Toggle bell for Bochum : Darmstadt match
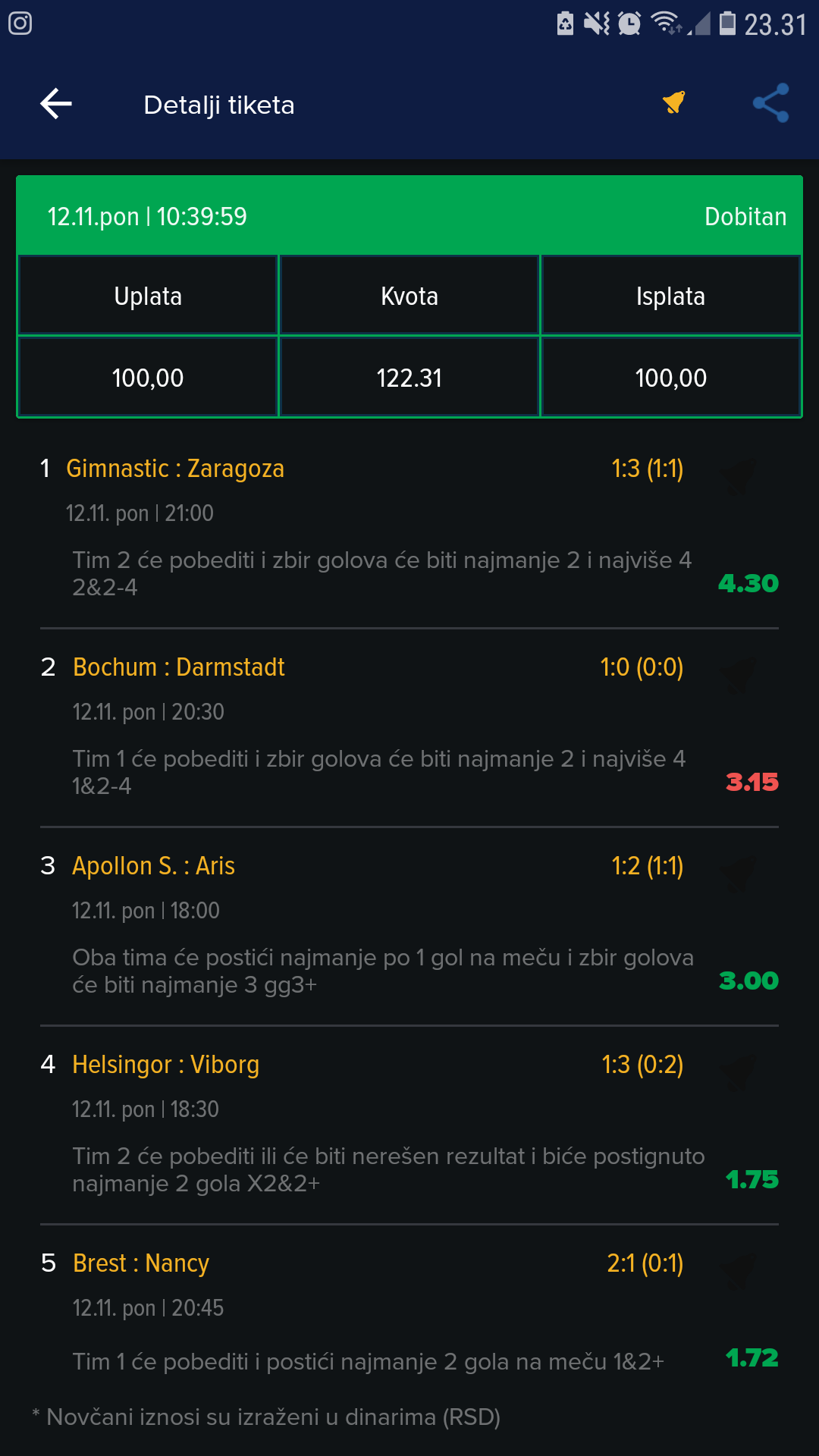The image size is (819, 1456). pyautogui.click(x=739, y=675)
